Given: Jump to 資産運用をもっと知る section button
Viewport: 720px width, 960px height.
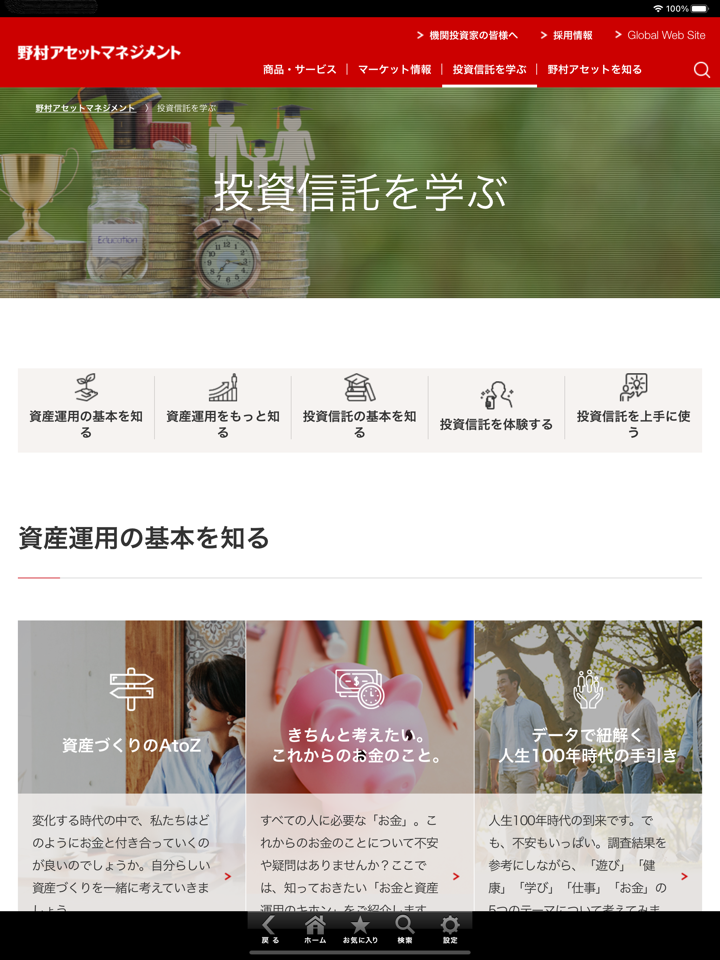Looking at the screenshot, I should [x=223, y=410].
